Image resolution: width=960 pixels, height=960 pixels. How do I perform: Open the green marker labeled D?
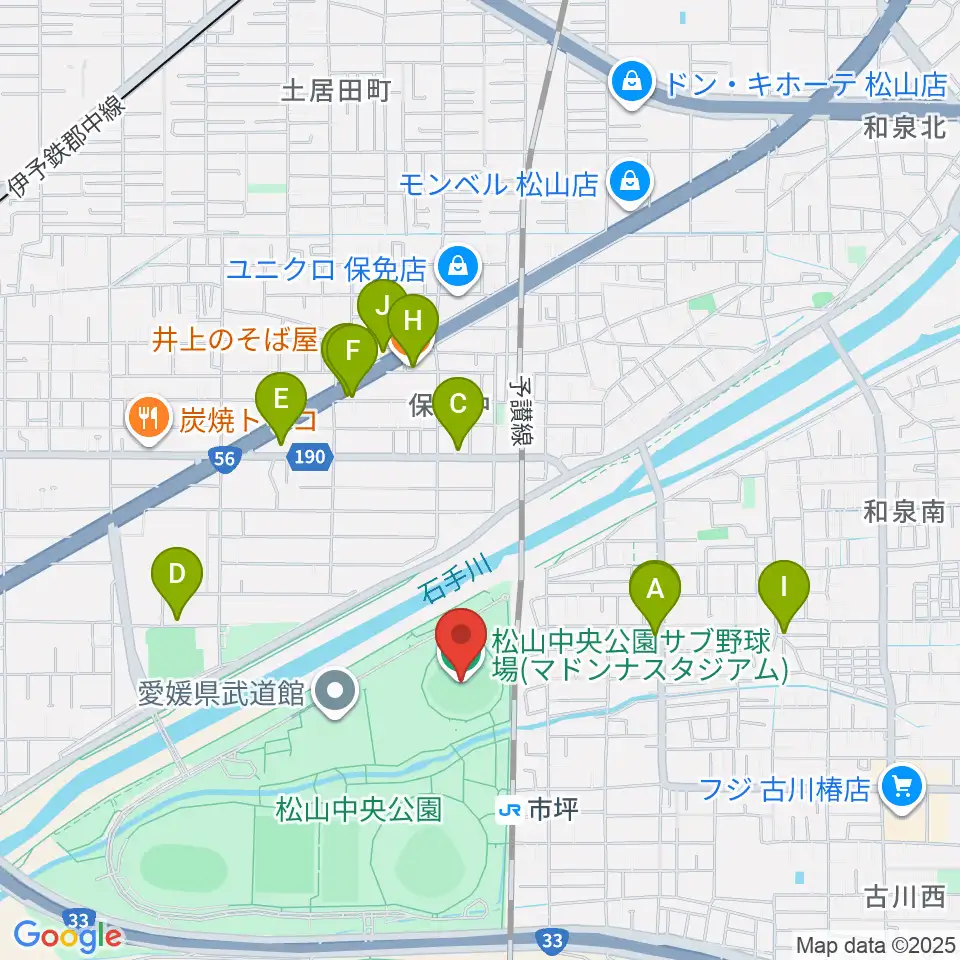(x=177, y=576)
